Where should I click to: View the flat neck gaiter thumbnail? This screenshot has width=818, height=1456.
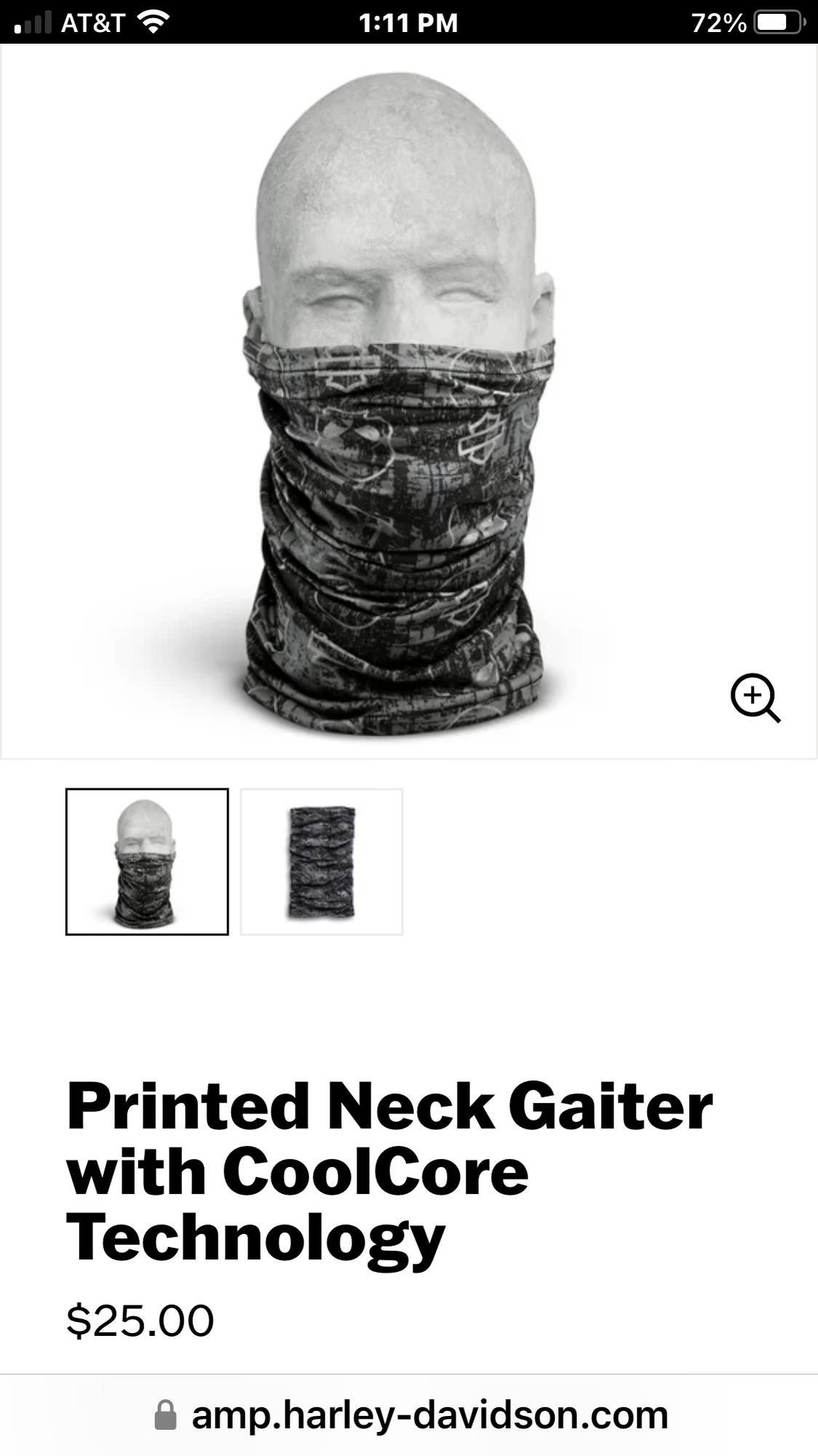(x=322, y=861)
